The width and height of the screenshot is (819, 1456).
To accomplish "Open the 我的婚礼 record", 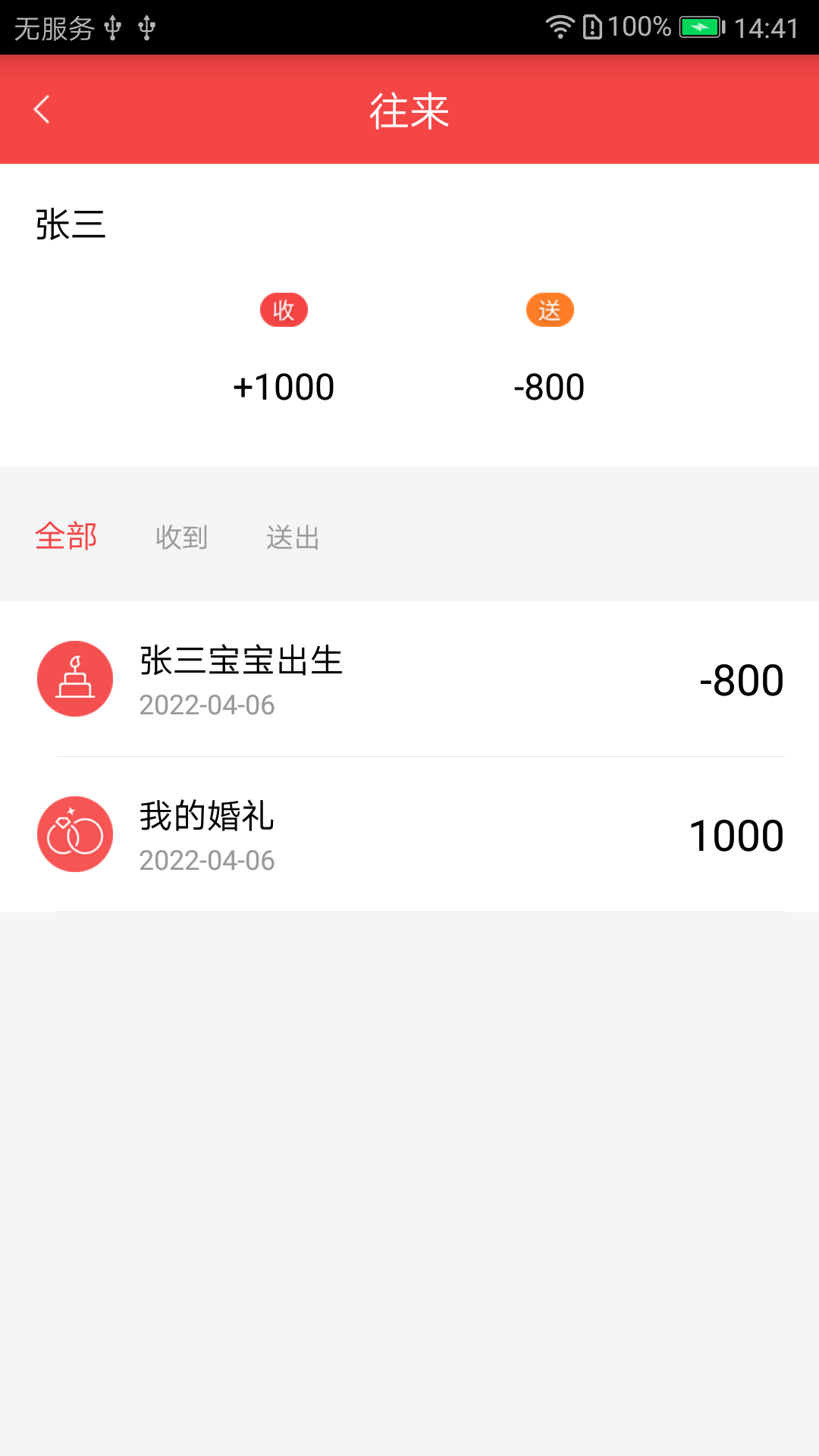I will click(x=409, y=833).
